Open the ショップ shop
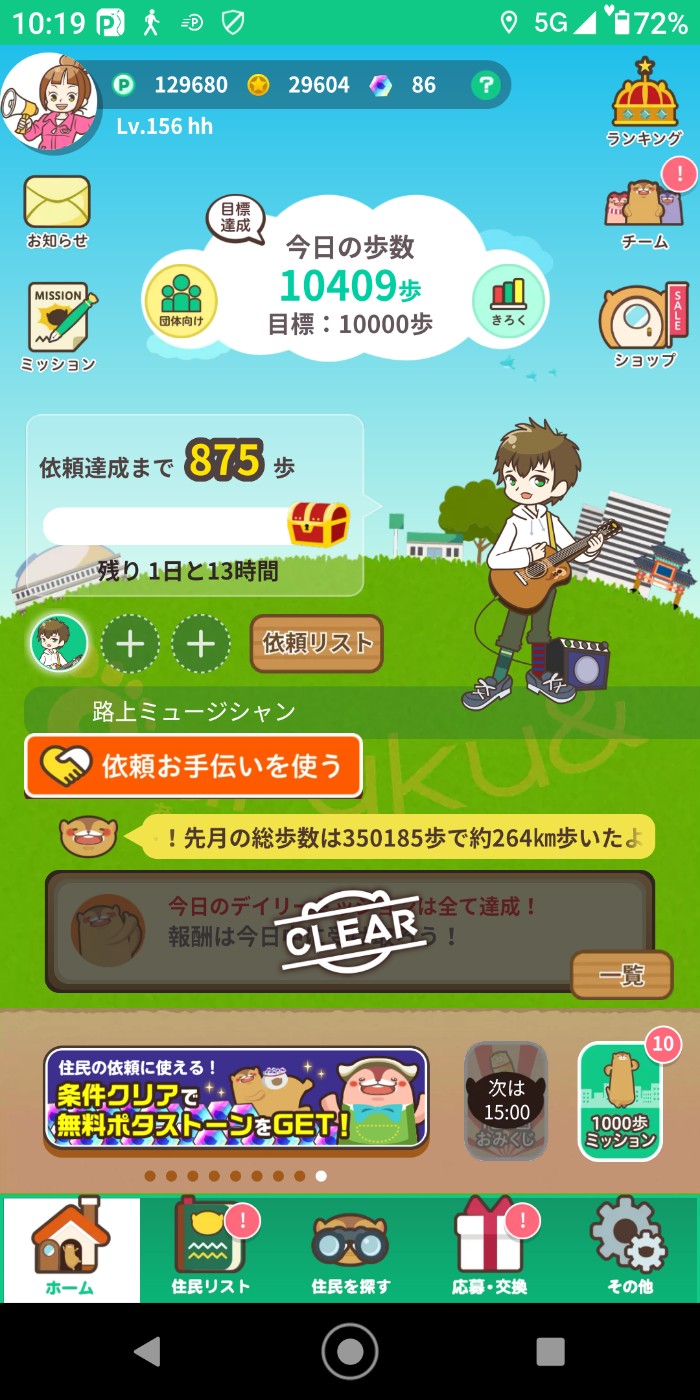The height and width of the screenshot is (1400, 700). coord(644,325)
